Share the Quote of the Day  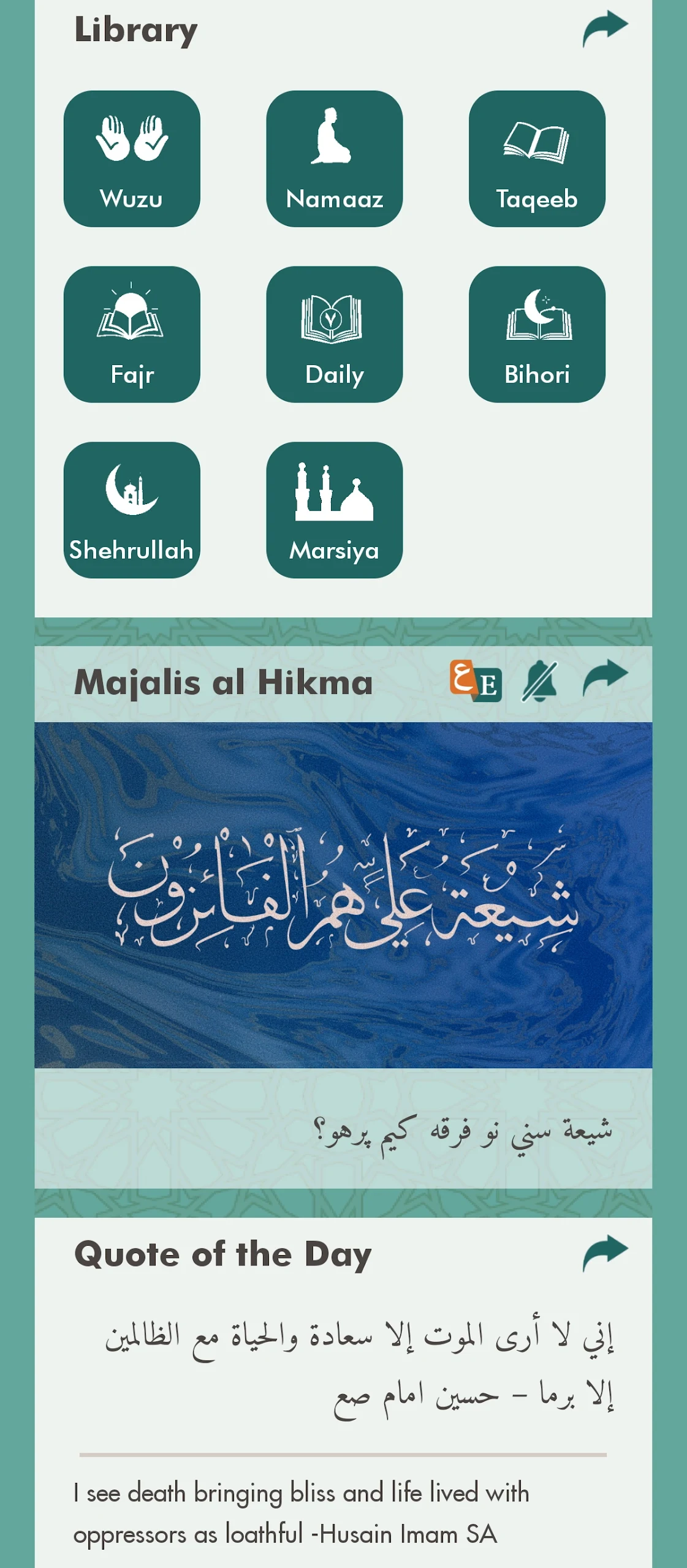pos(604,1253)
